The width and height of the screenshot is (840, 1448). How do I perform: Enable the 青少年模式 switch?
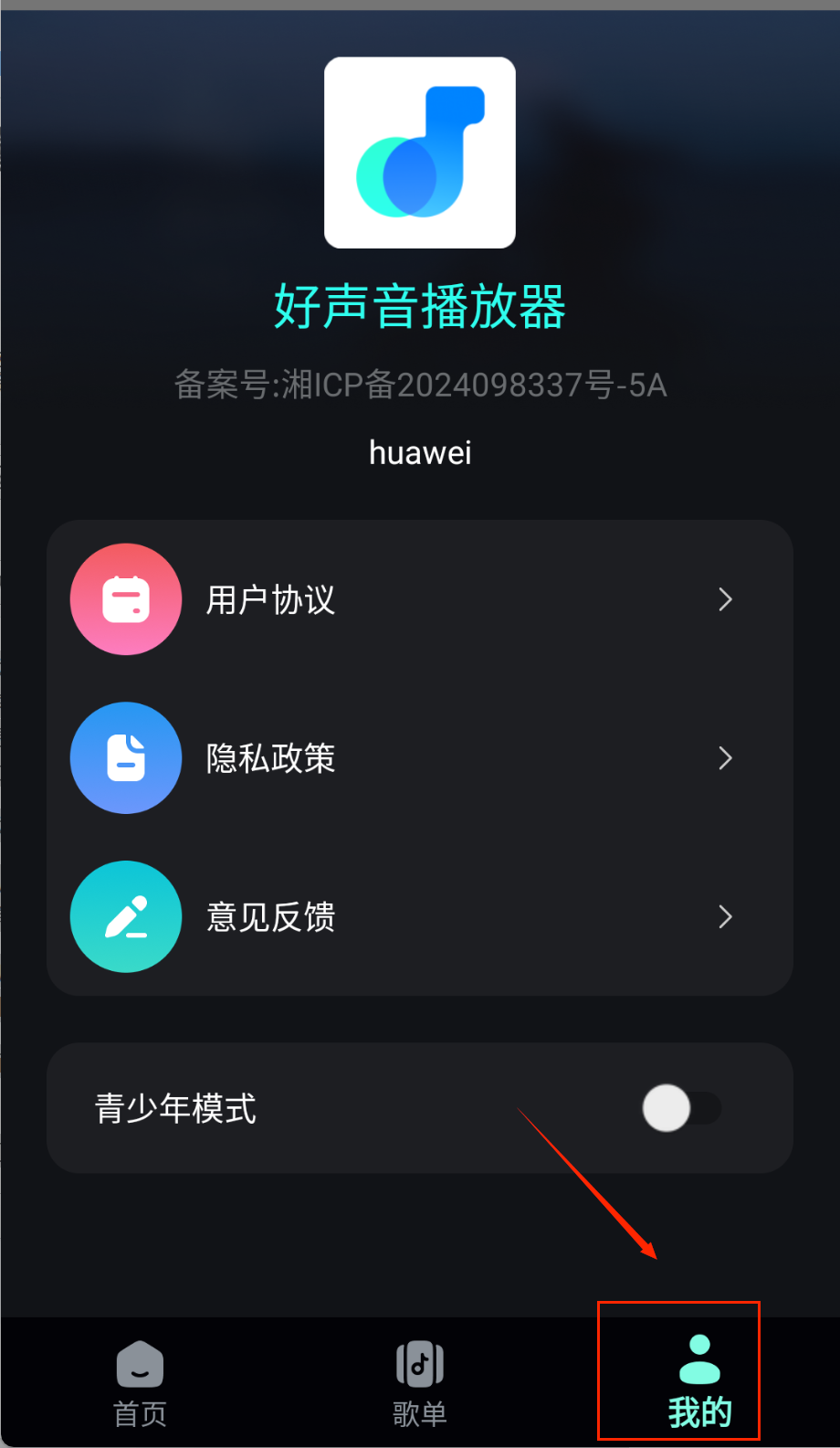point(680,1108)
